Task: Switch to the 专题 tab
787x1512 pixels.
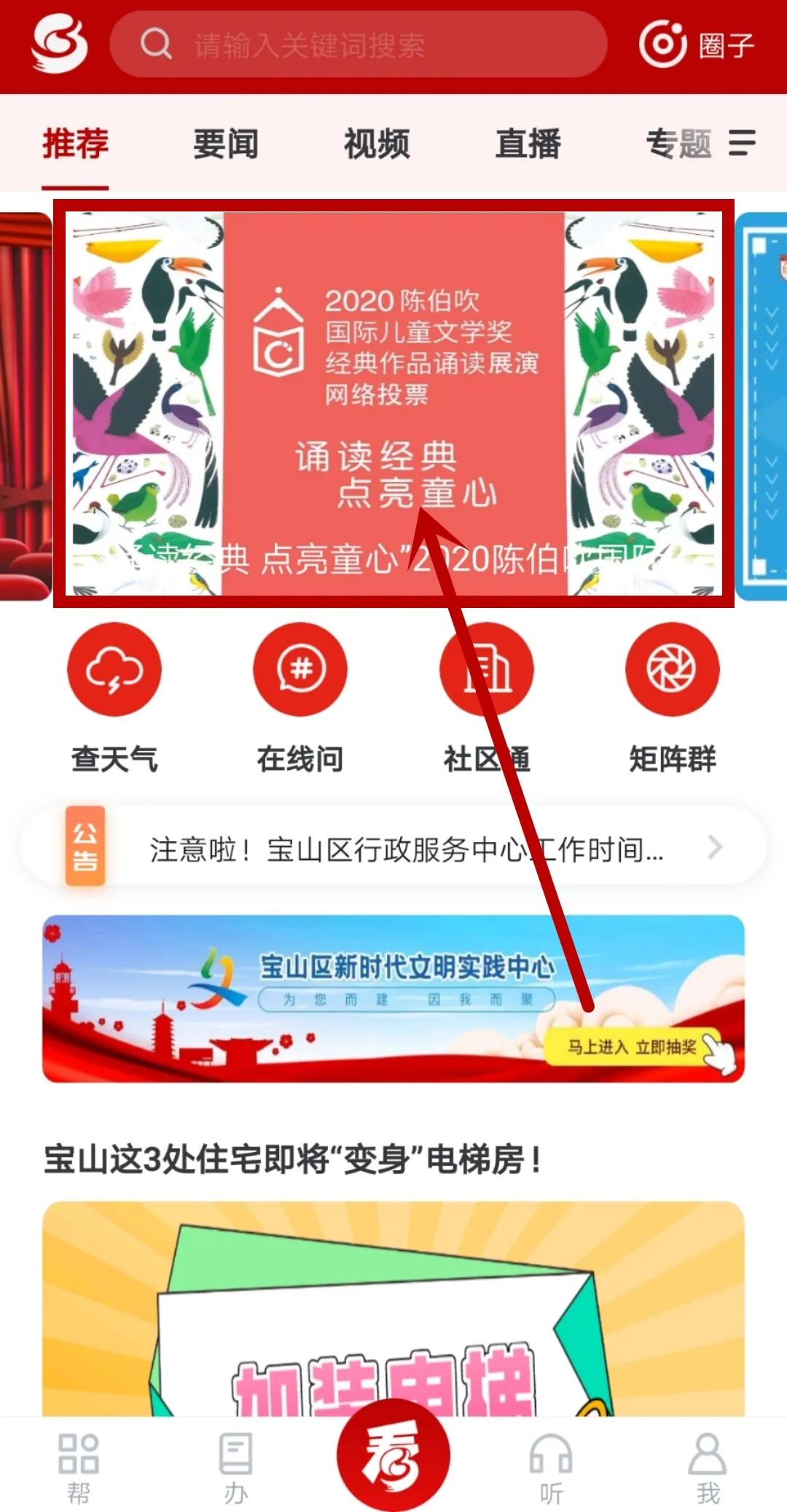Action: 678,143
